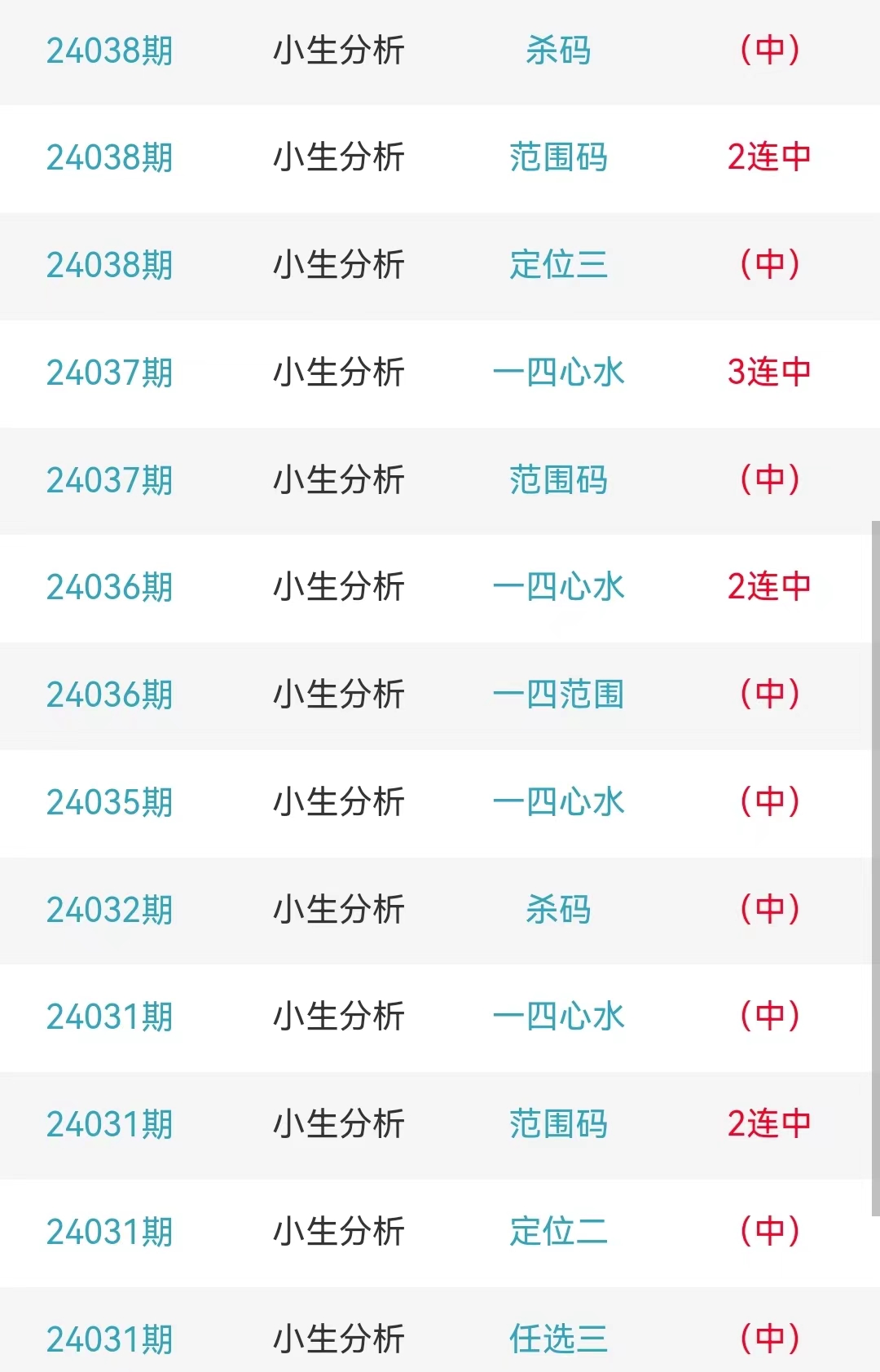View the 24031期 范围码 entry

558,1124
